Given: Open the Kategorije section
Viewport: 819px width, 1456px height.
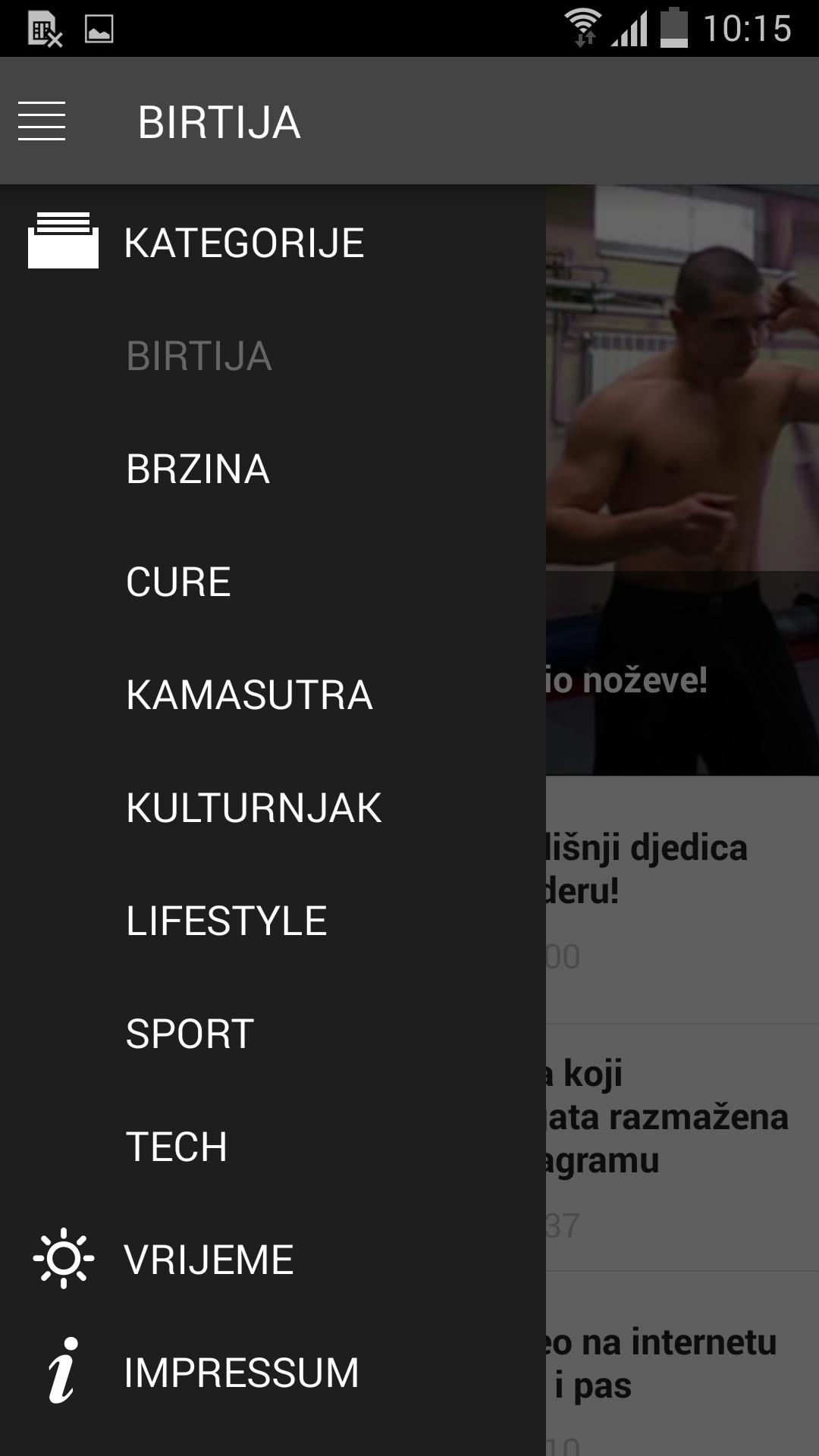Looking at the screenshot, I should 243,243.
